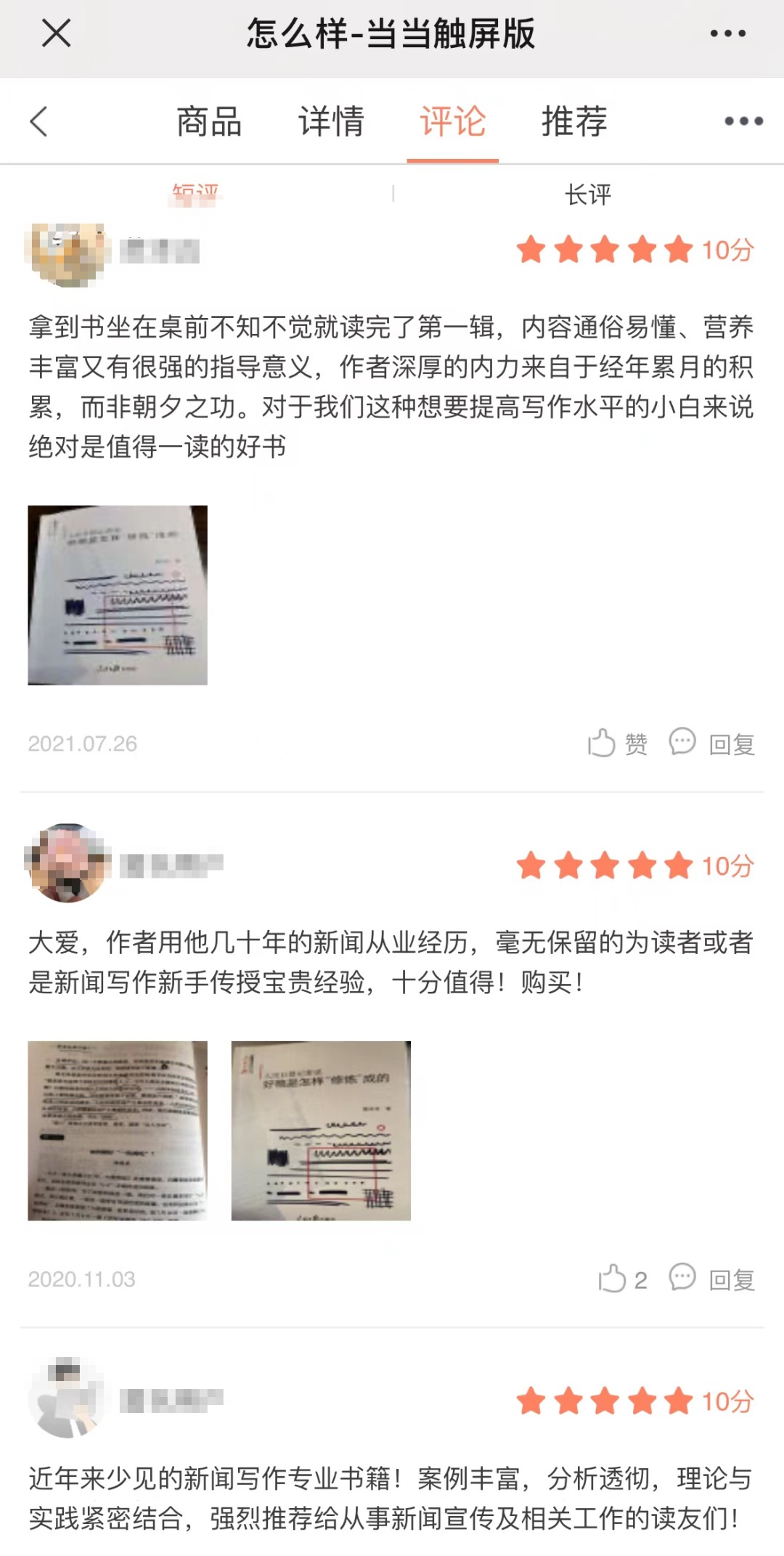Viewport: 784px width, 1556px height.
Task: Open the book photo in the 2021.07.26 review
Action: [x=118, y=595]
